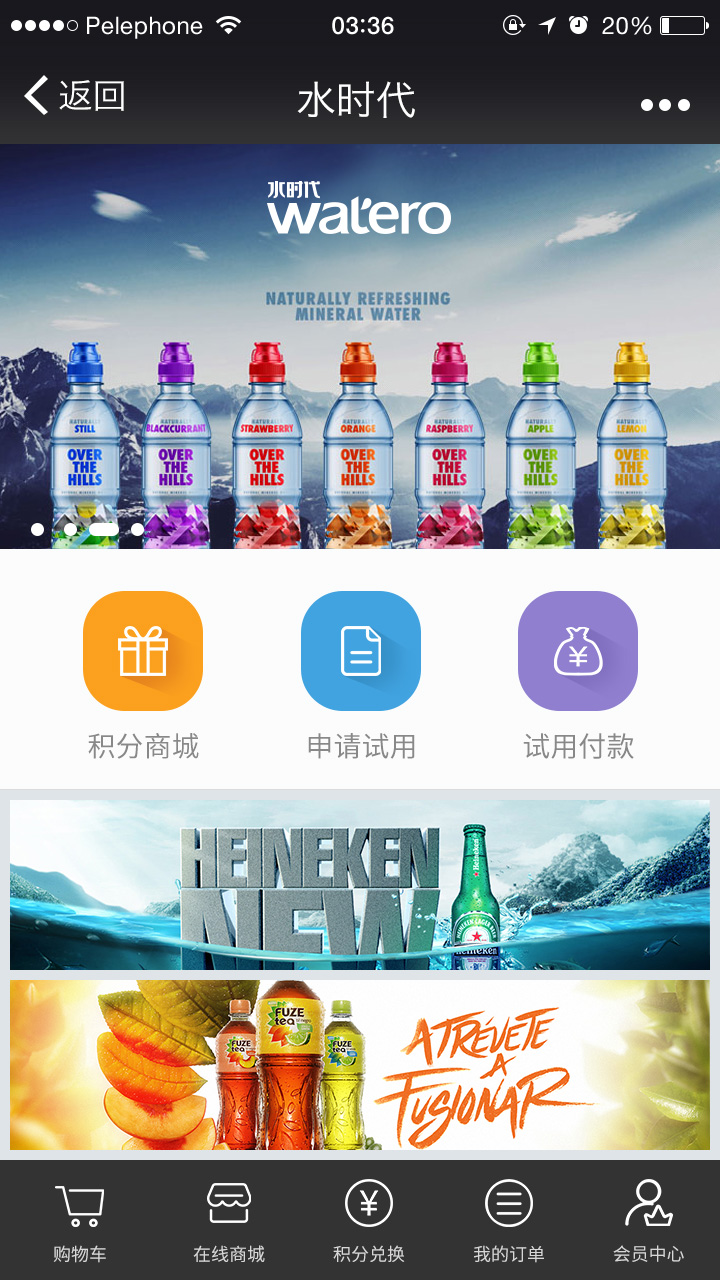This screenshot has height=1280, width=720.
Task: Go to 我的订单 my orders tab
Action: 509,1221
